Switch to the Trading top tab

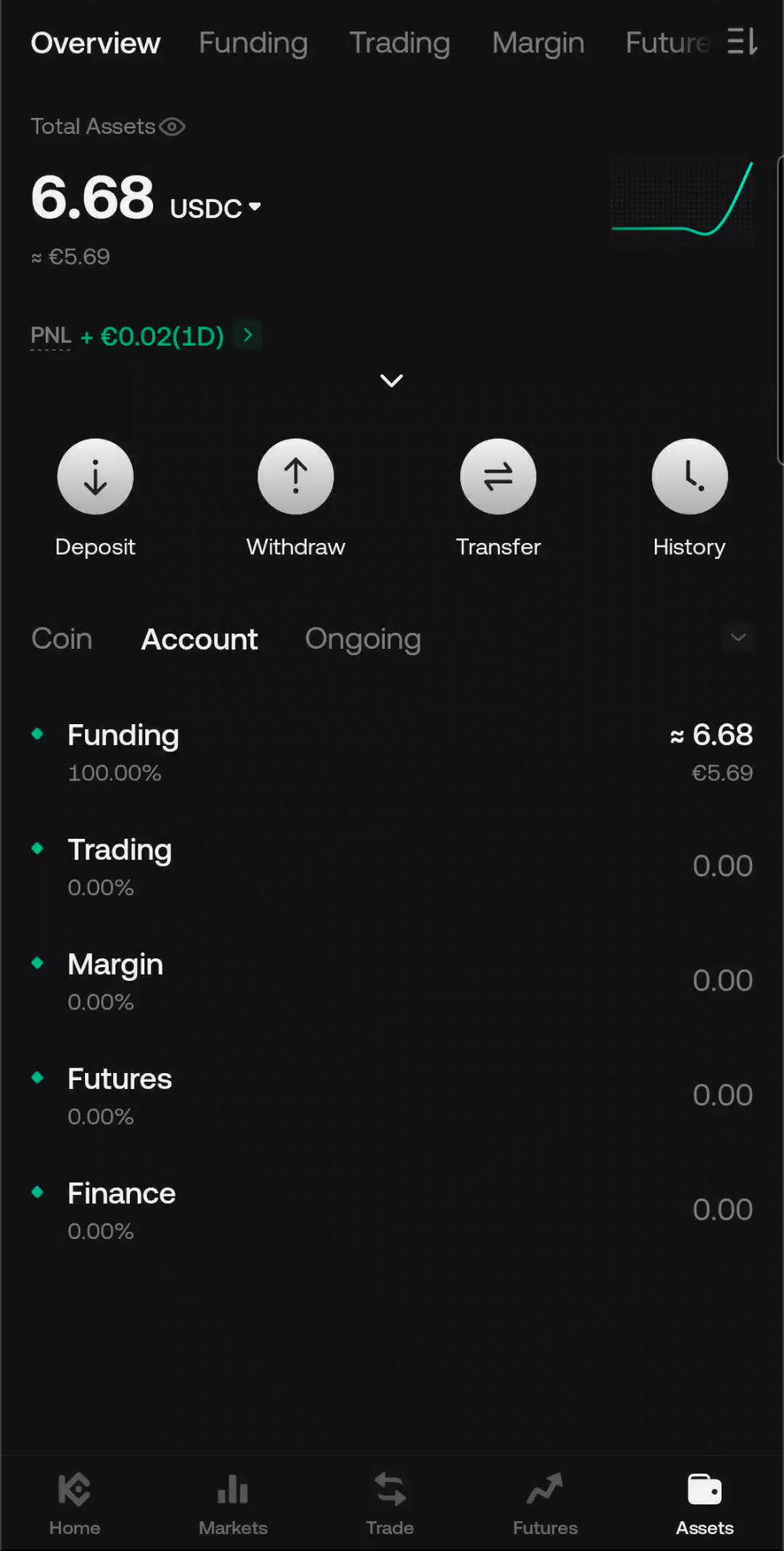[x=400, y=43]
